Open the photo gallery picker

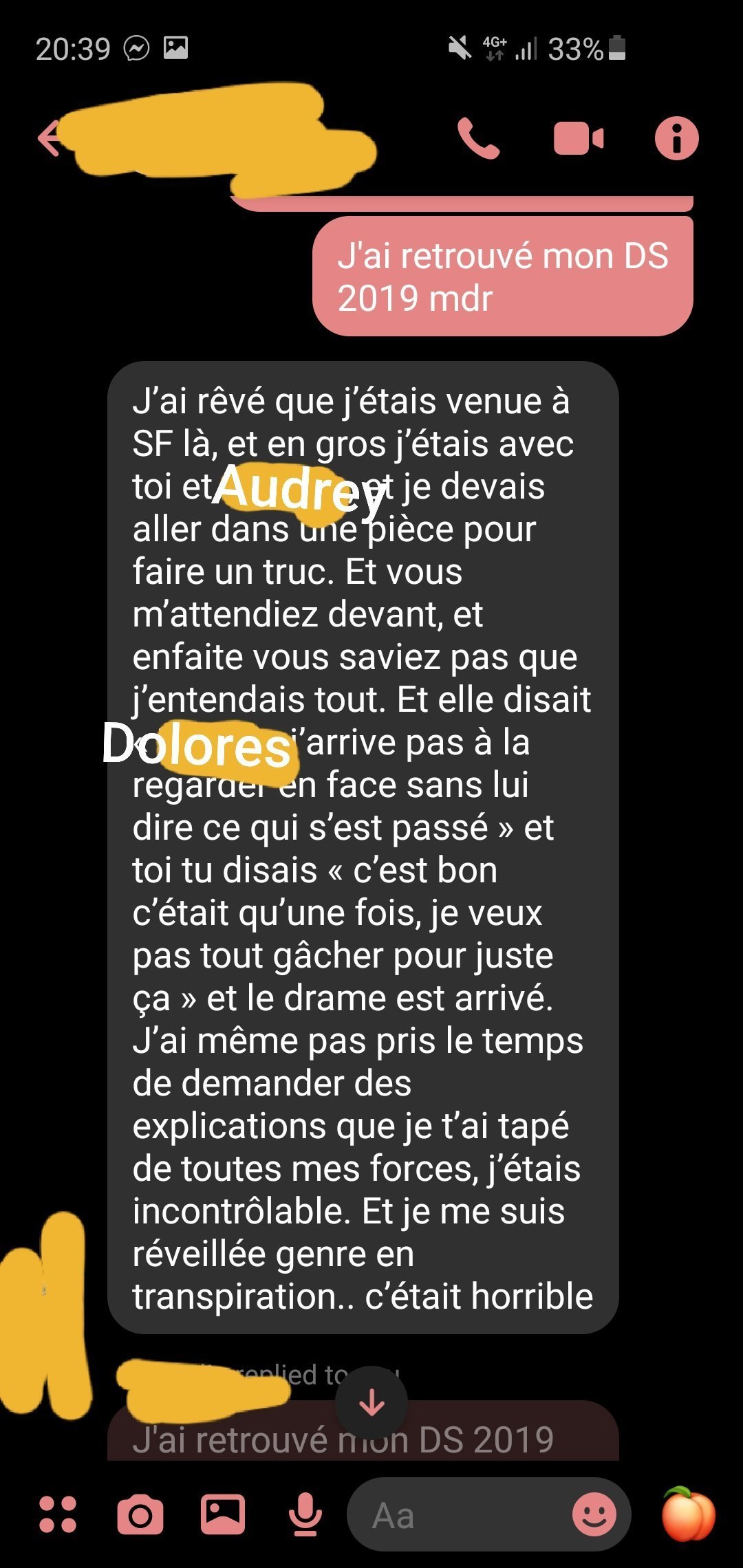[222, 1515]
